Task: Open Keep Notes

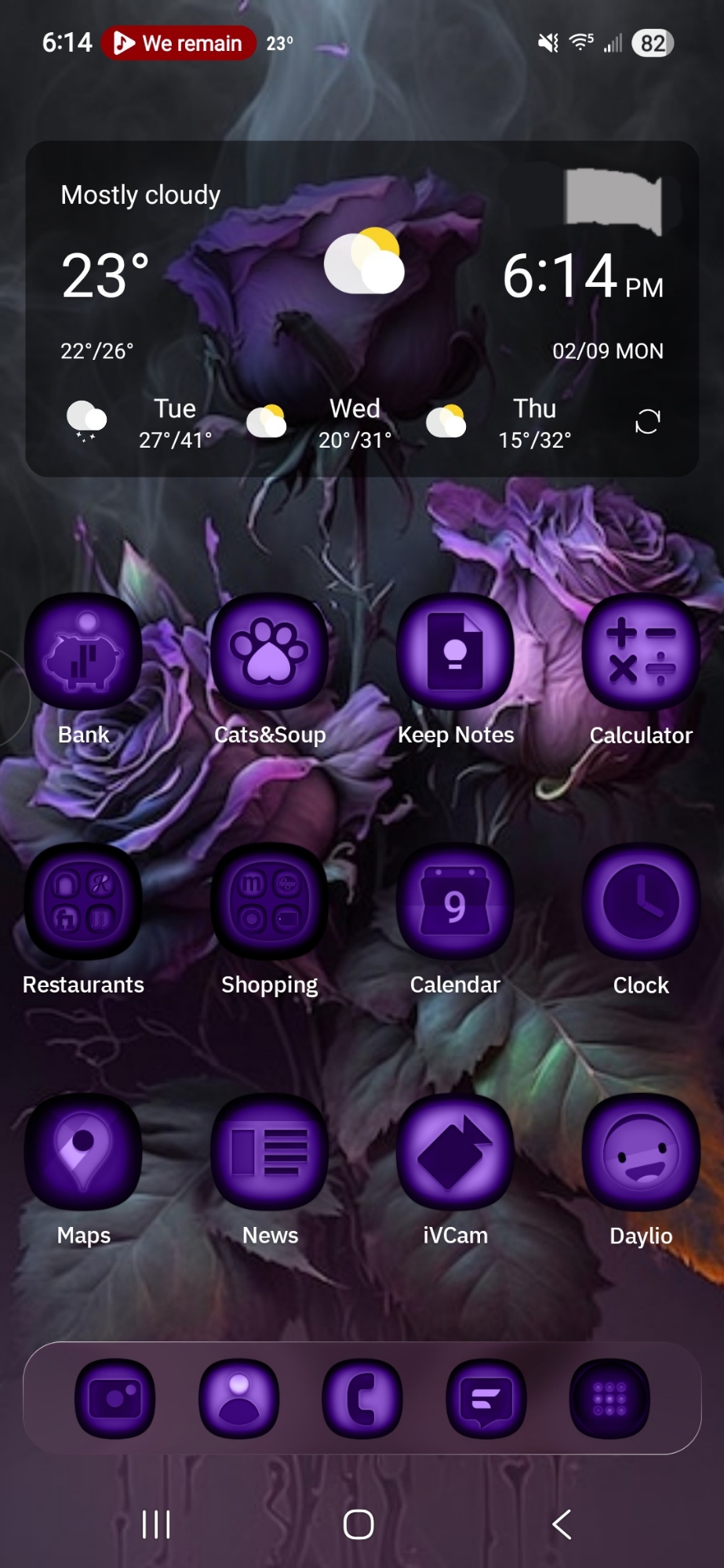Action: point(455,652)
